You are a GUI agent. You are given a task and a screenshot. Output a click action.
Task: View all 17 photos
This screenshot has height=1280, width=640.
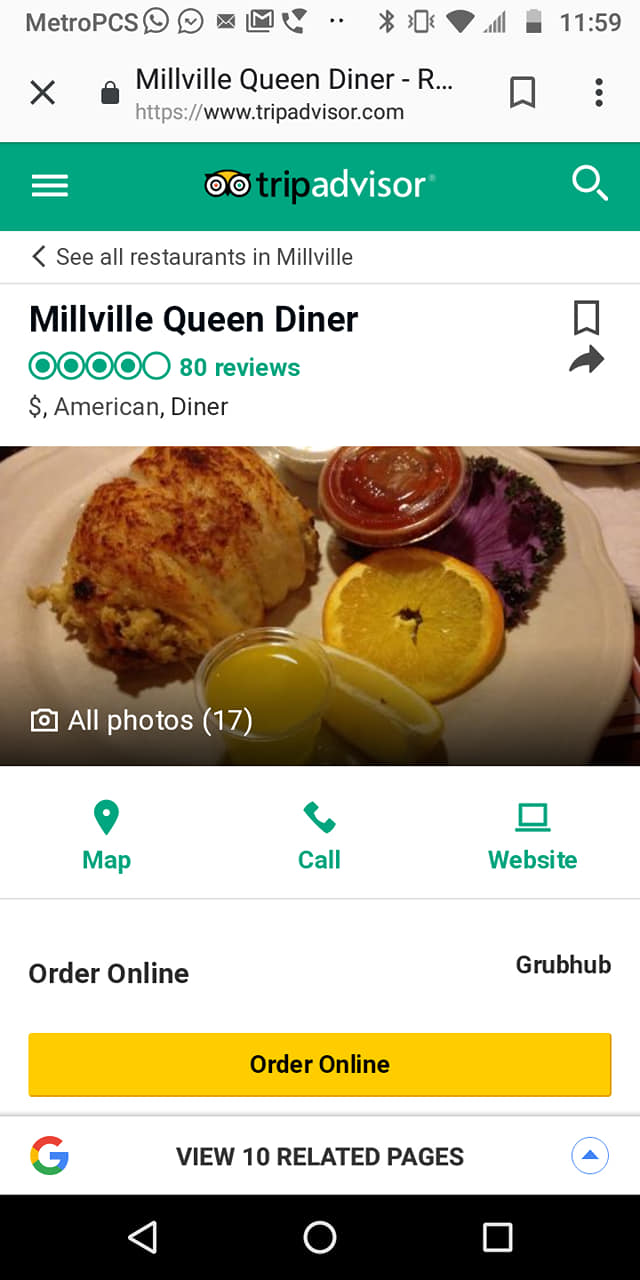pyautogui.click(x=143, y=720)
